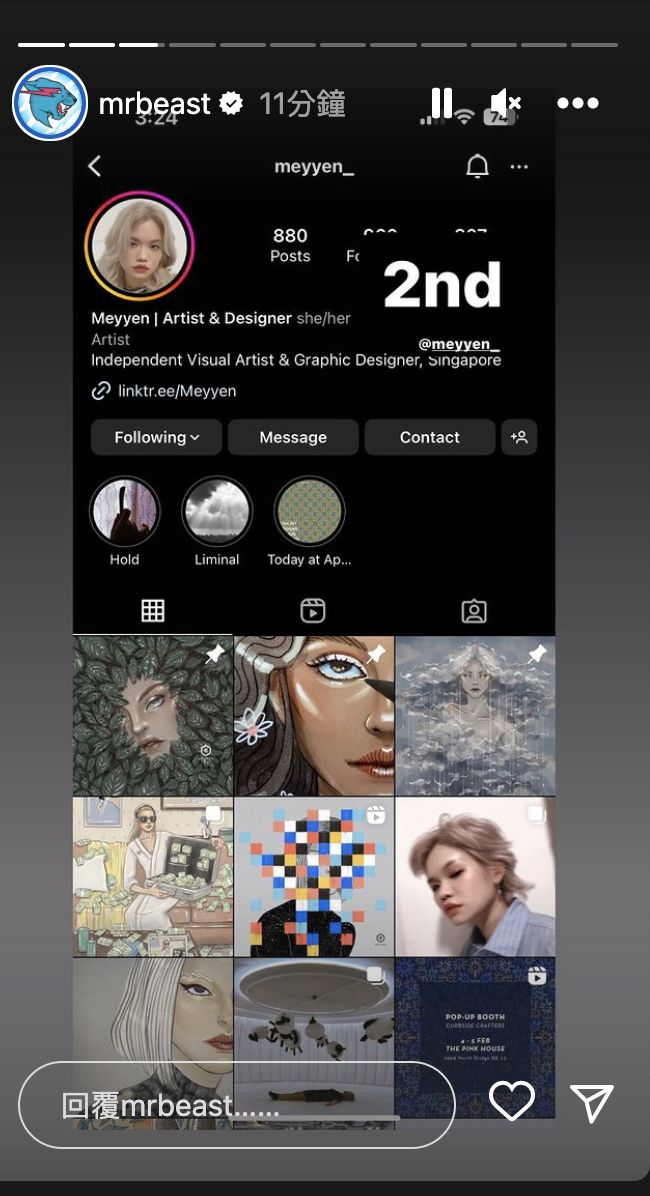Tap the reply to mrbeast field

point(236,1105)
